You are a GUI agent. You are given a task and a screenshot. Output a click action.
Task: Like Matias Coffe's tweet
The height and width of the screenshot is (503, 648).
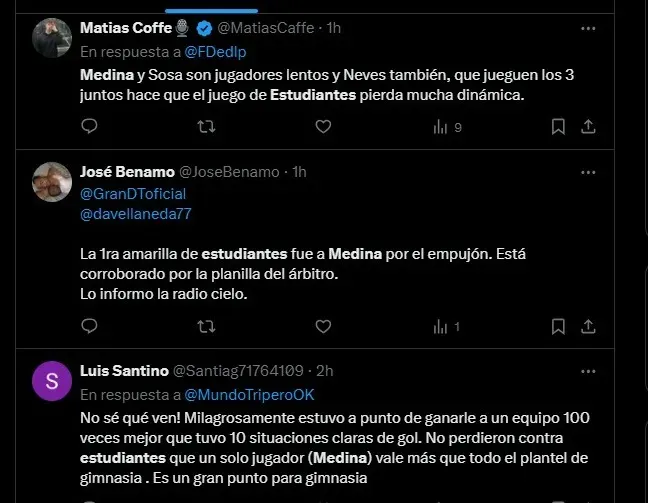(x=323, y=127)
